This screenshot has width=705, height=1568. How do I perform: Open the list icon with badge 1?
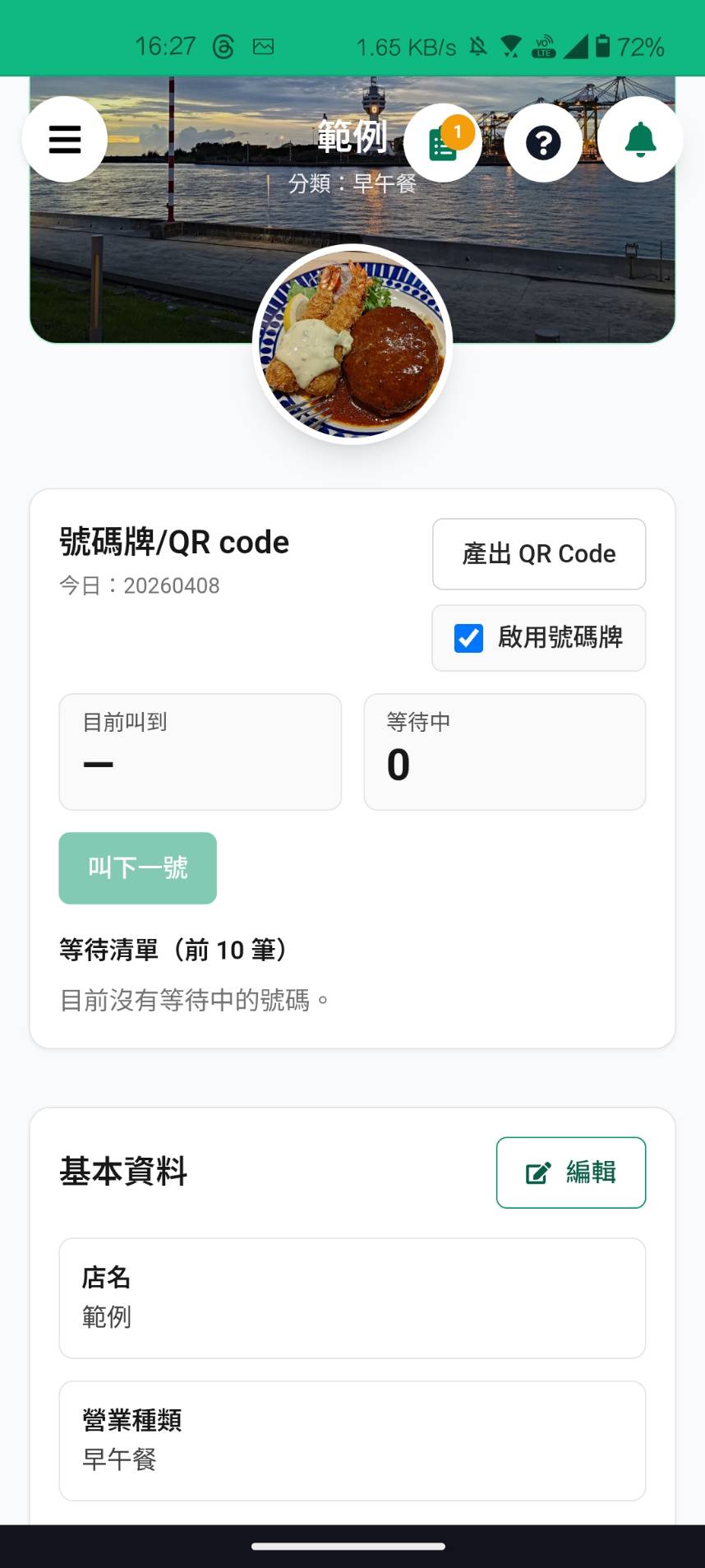tap(444, 143)
